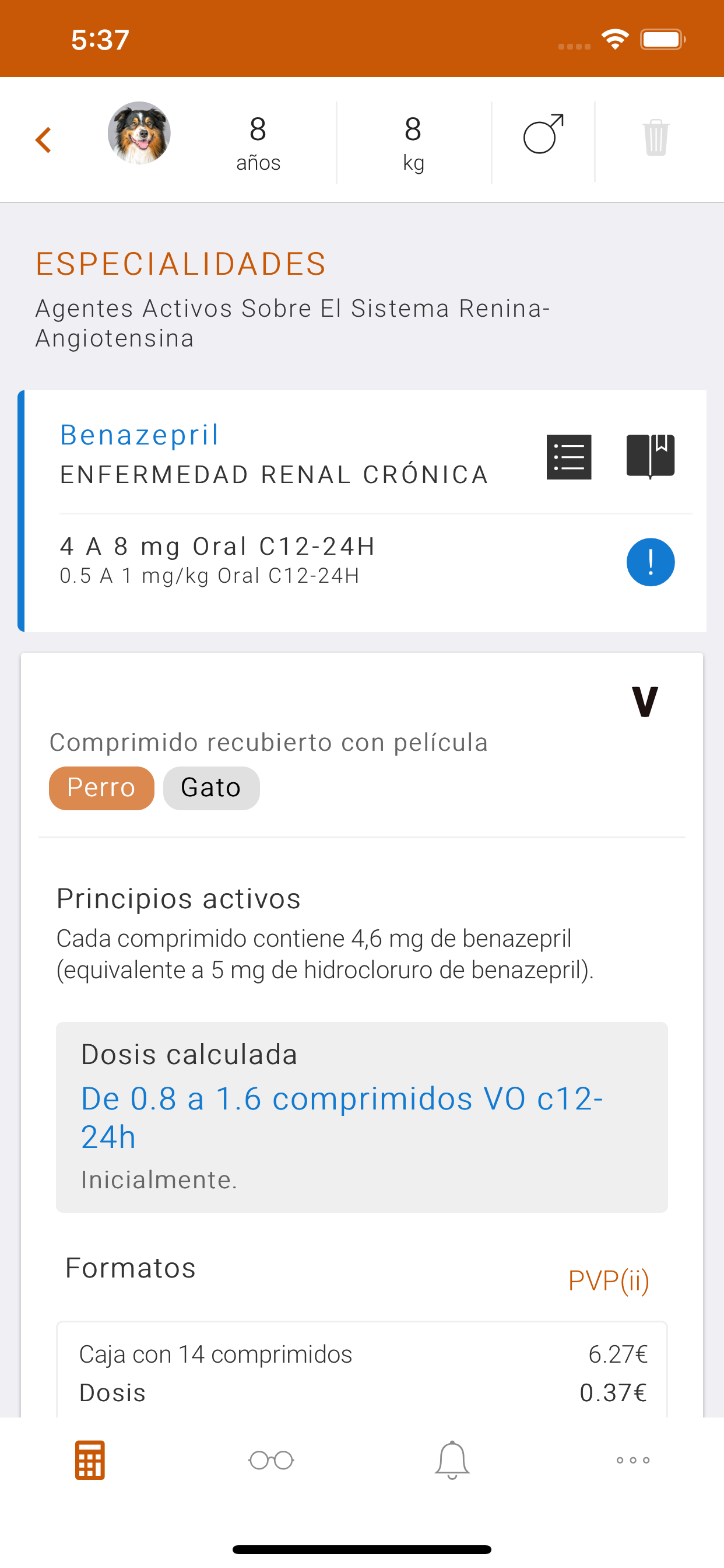Open the notifications bell tab
Image resolution: width=724 pixels, height=1568 pixels.
pyautogui.click(x=452, y=1459)
